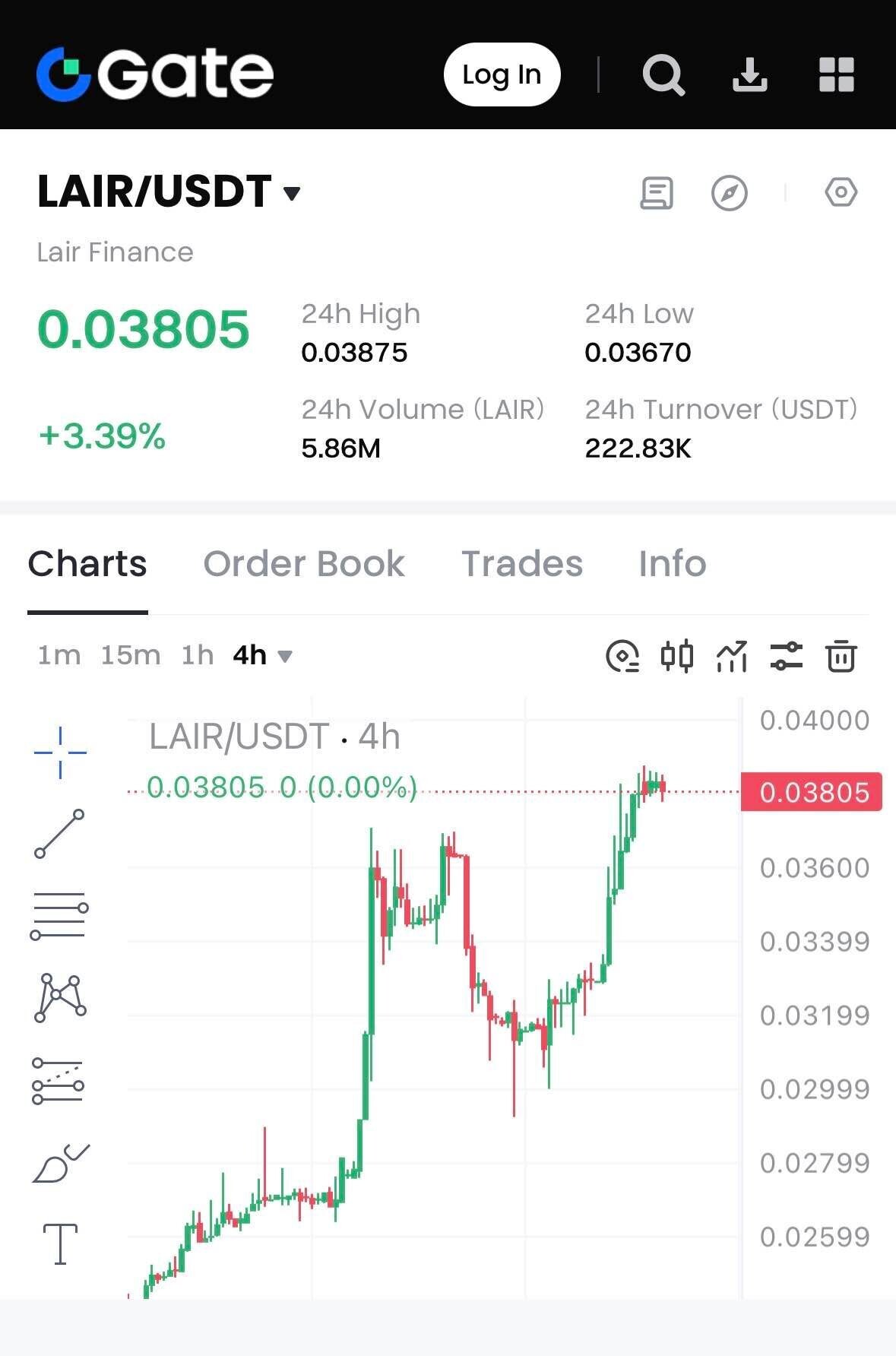Expand the 4h interval dropdown
Image resolution: width=896 pixels, height=1356 pixels.
tap(262, 655)
